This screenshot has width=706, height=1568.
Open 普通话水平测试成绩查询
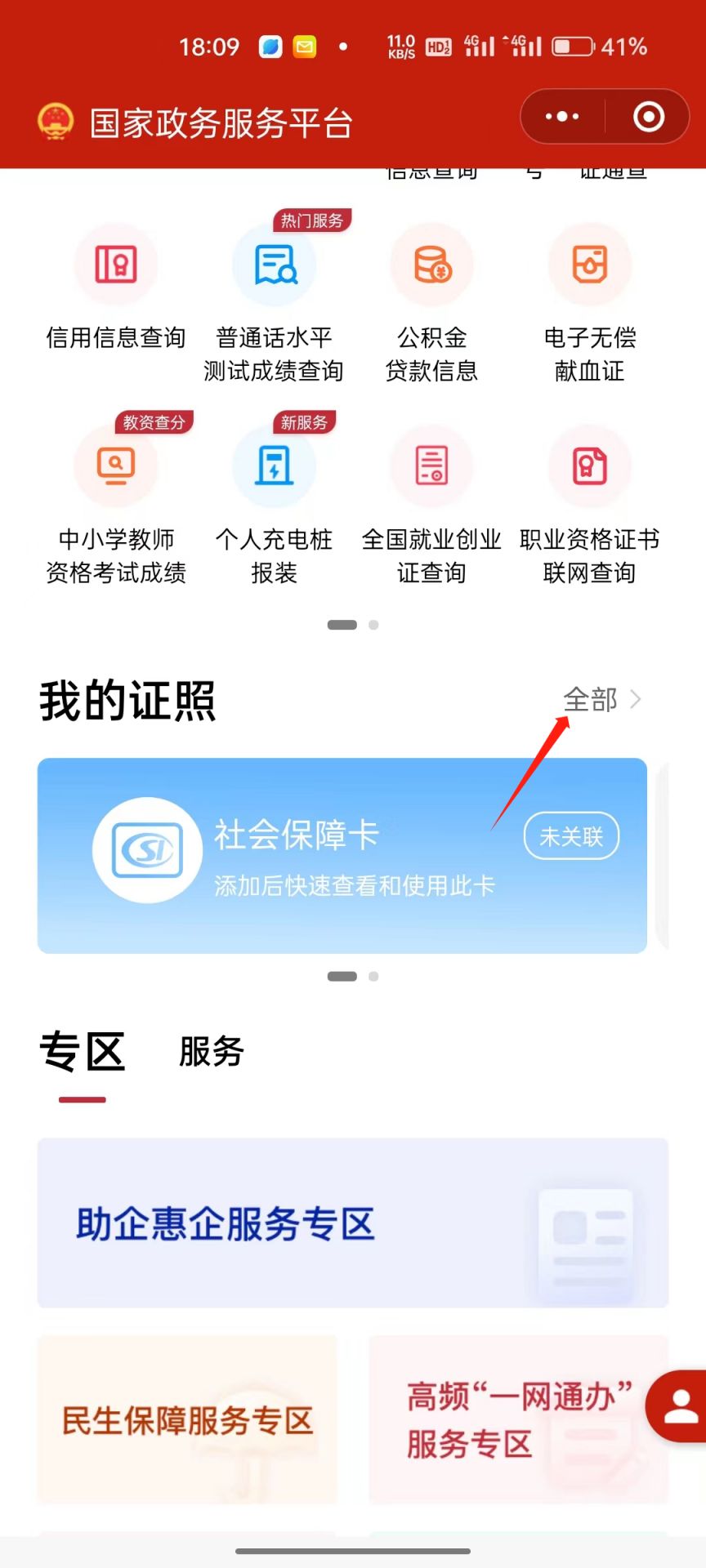pyautogui.click(x=274, y=302)
